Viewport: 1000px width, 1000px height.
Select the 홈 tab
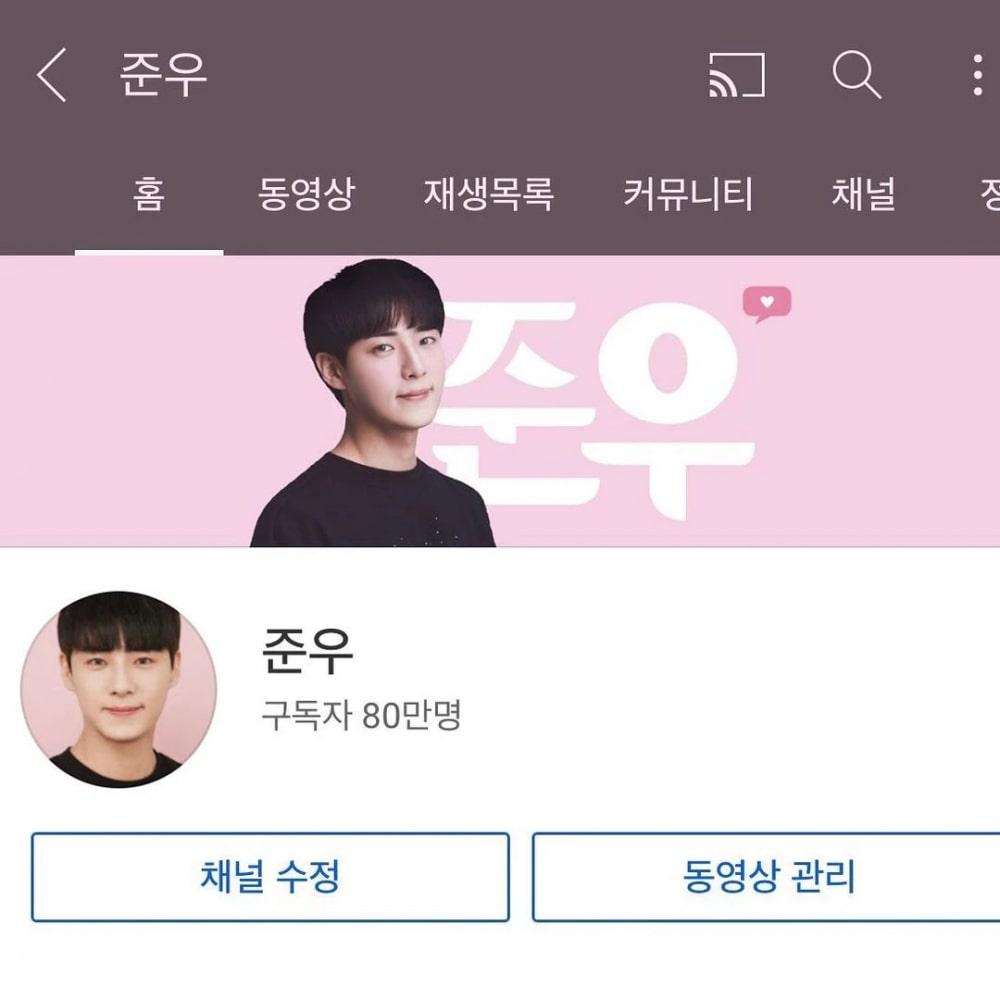[148, 194]
